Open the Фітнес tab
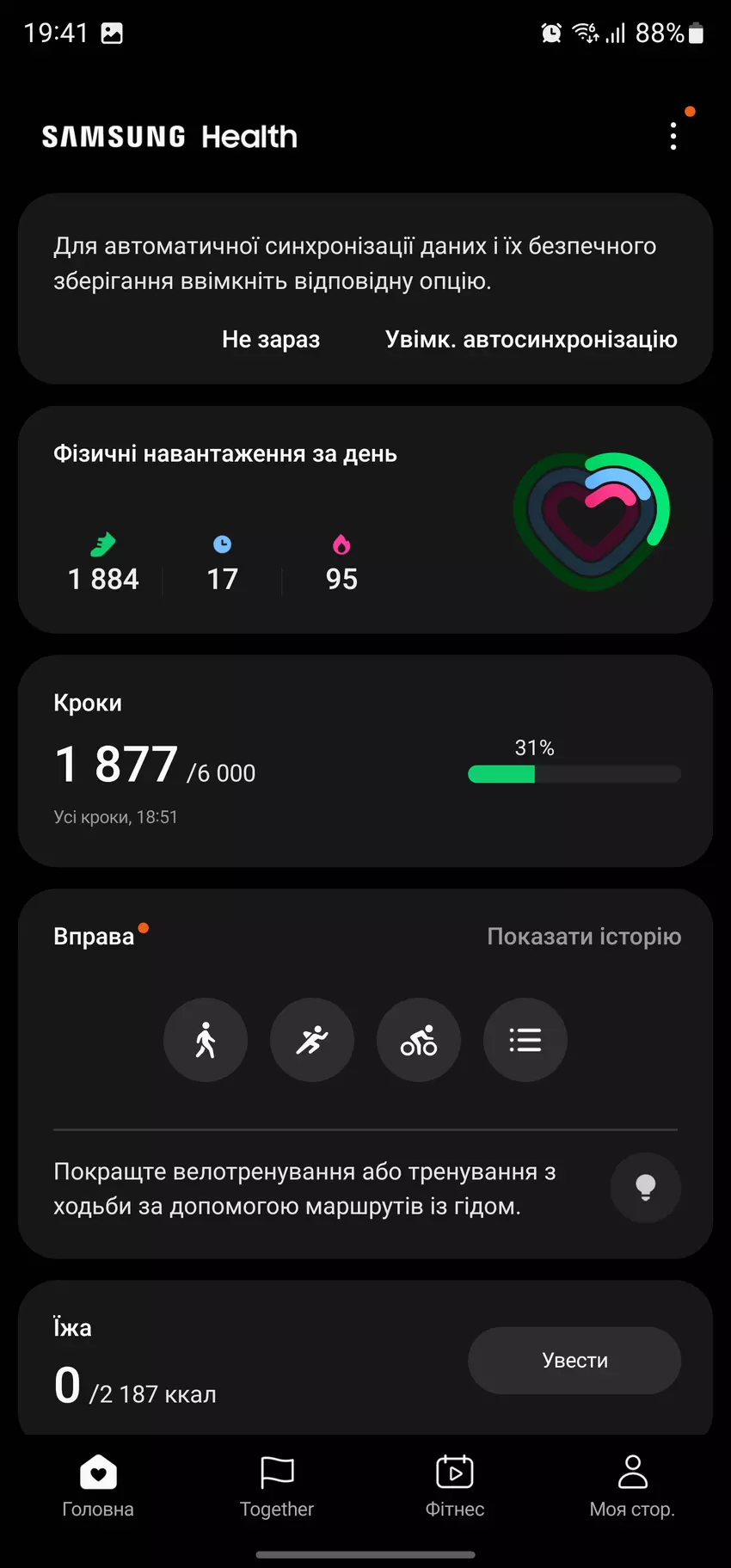The image size is (731, 1568). click(x=455, y=1485)
